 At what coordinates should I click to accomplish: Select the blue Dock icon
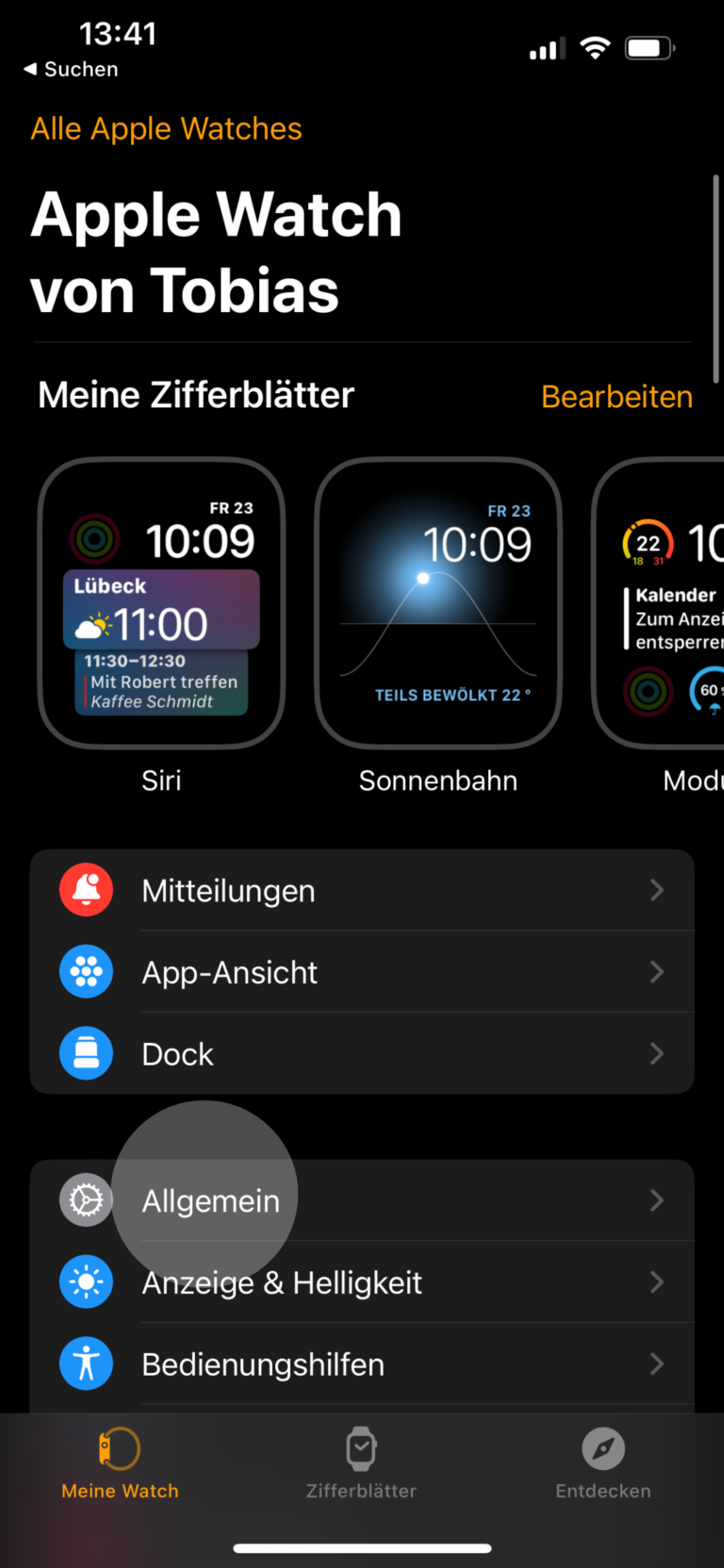[86, 1053]
